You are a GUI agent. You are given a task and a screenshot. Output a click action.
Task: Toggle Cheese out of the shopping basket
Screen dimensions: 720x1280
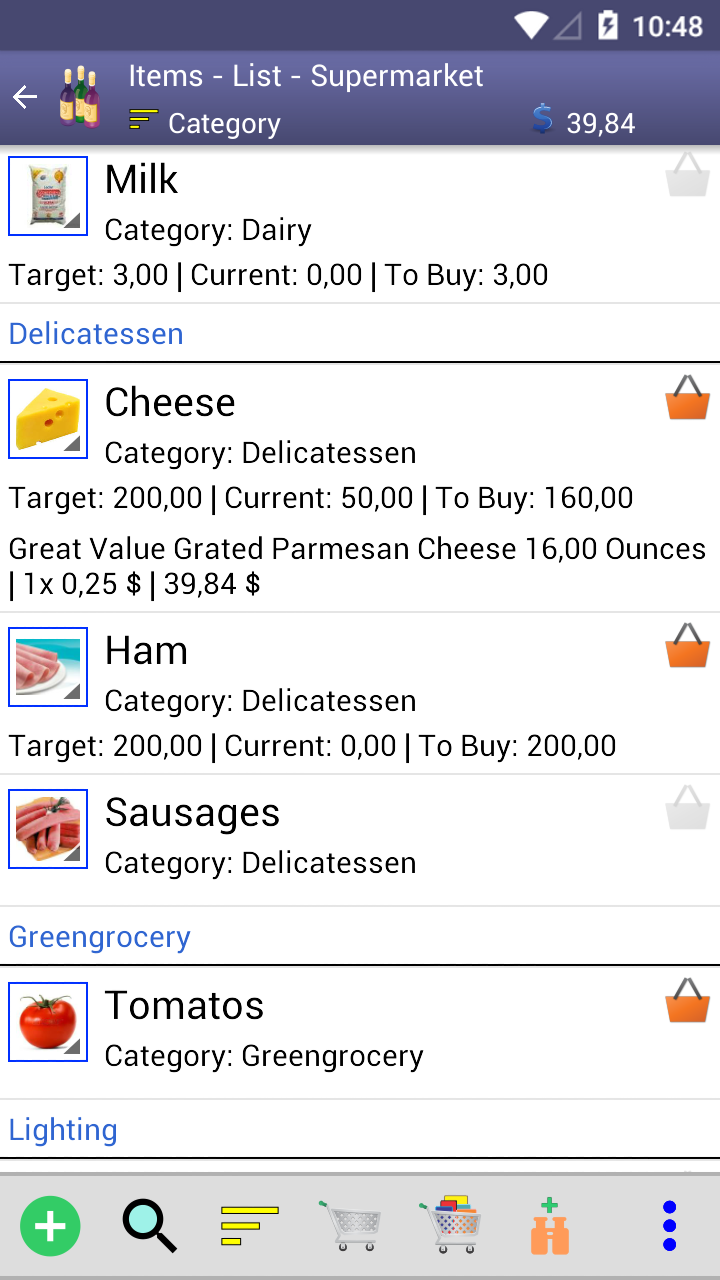tap(687, 397)
